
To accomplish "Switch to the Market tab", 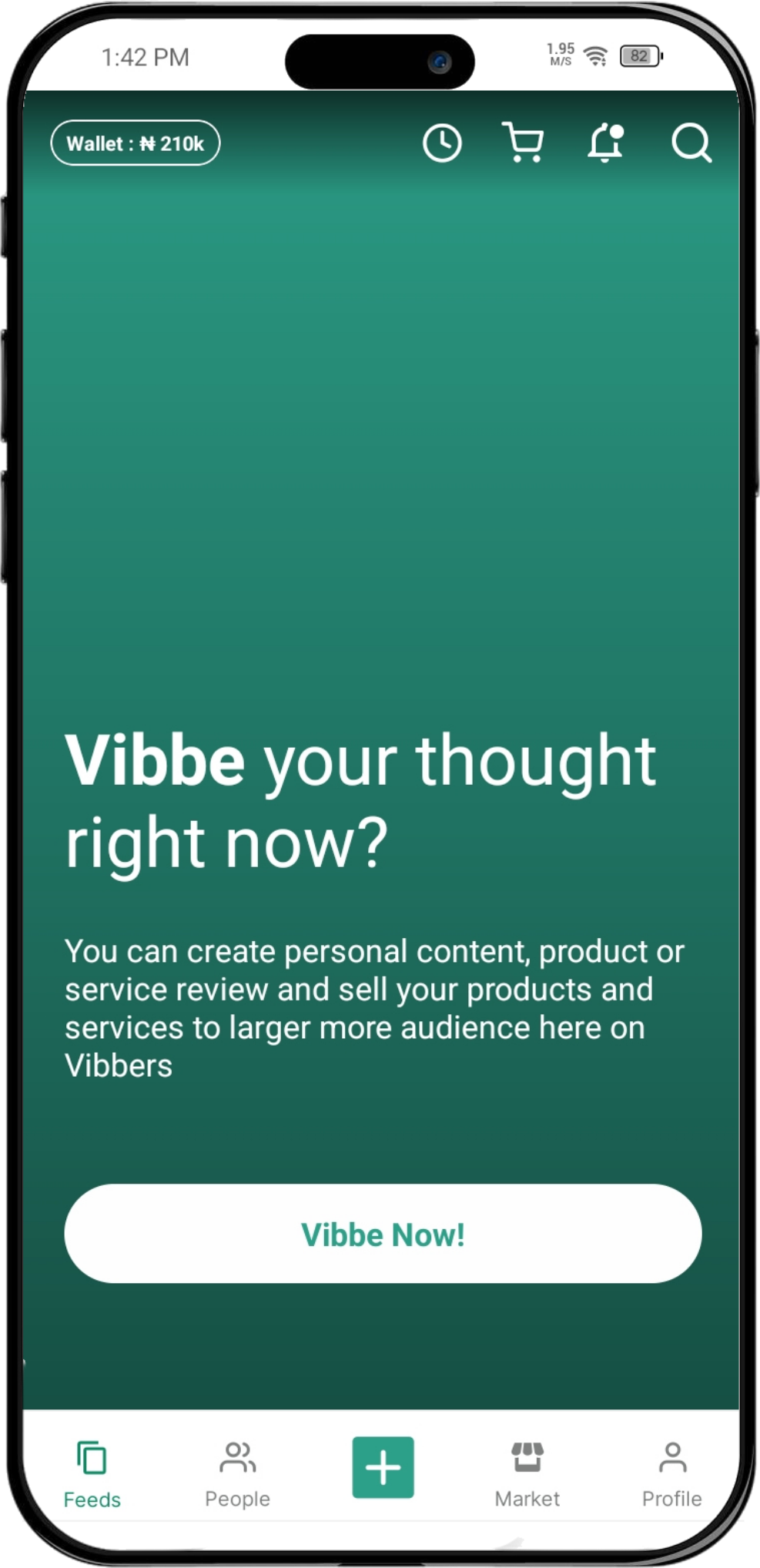I will [x=527, y=1475].
